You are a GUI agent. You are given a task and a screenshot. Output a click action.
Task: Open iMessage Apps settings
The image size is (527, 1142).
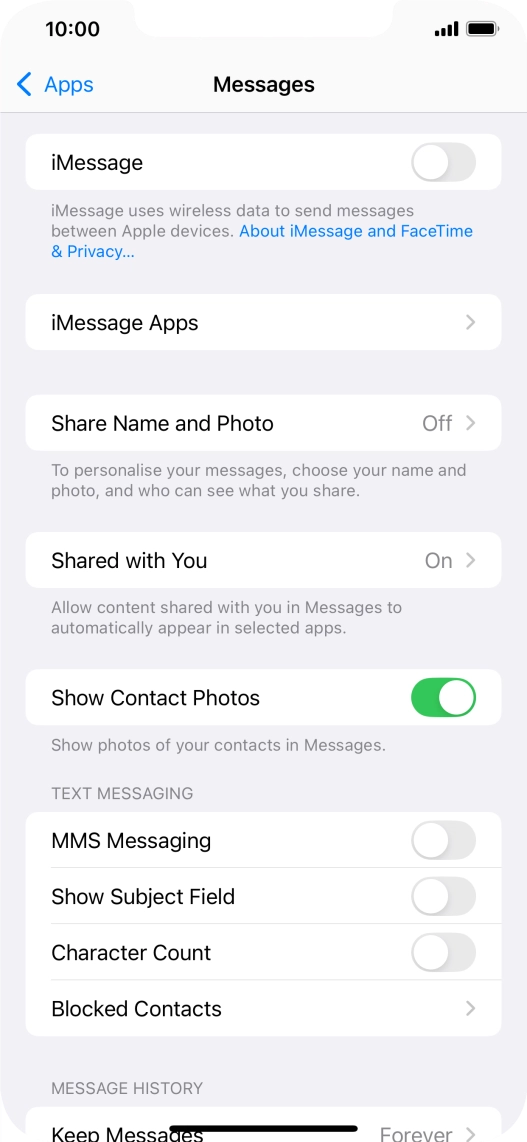click(x=264, y=322)
